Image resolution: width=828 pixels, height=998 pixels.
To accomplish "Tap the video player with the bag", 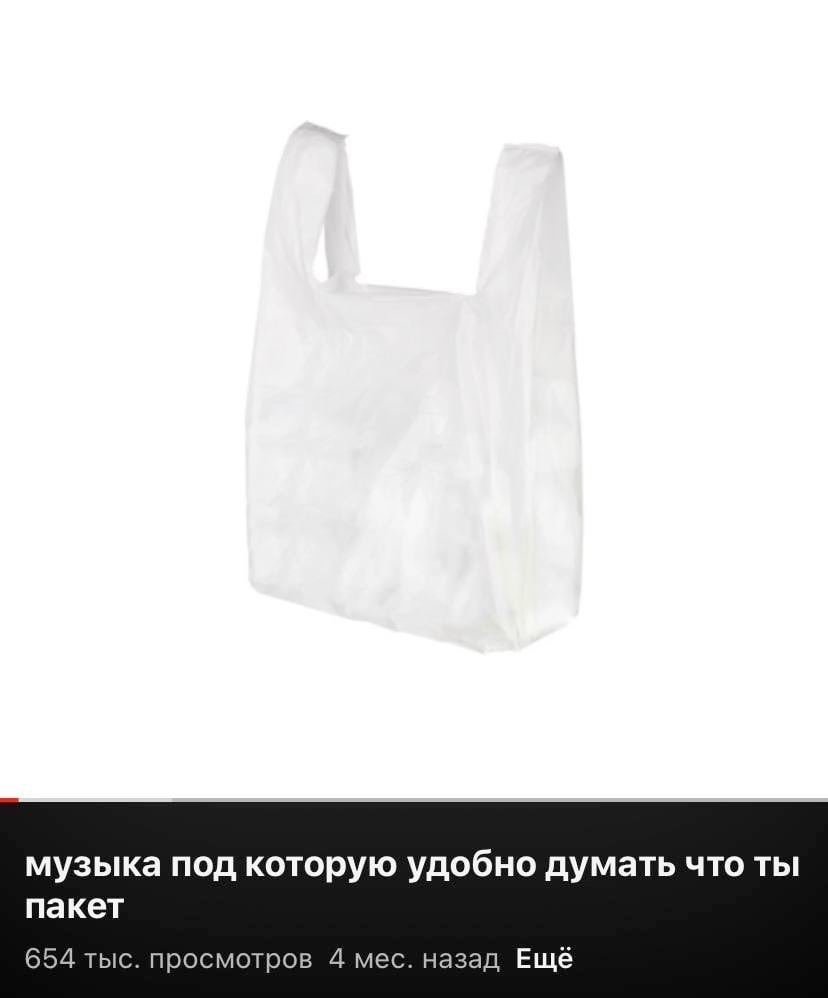I will tap(414, 400).
